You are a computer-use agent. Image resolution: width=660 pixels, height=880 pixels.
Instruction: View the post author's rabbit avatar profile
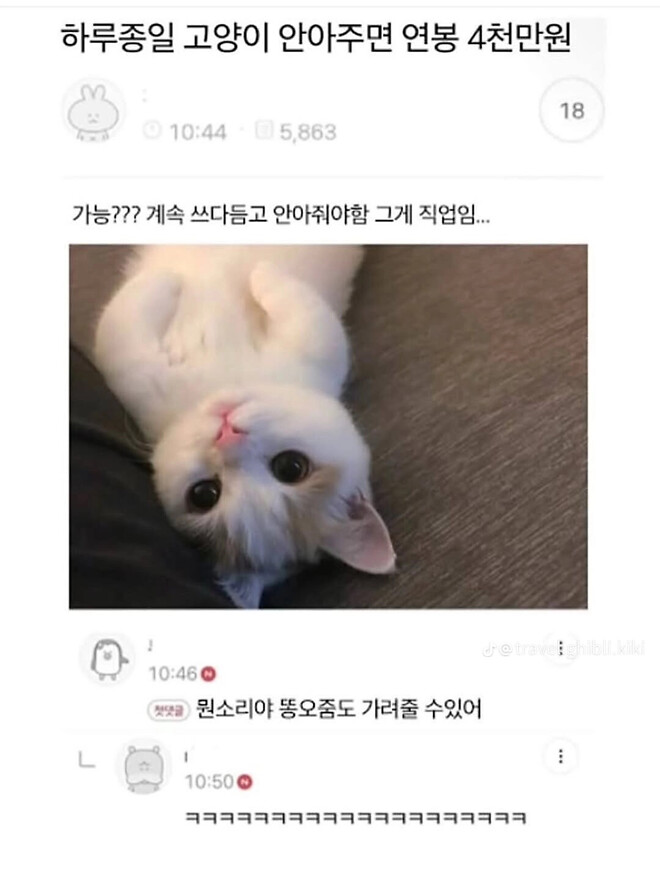(94, 111)
